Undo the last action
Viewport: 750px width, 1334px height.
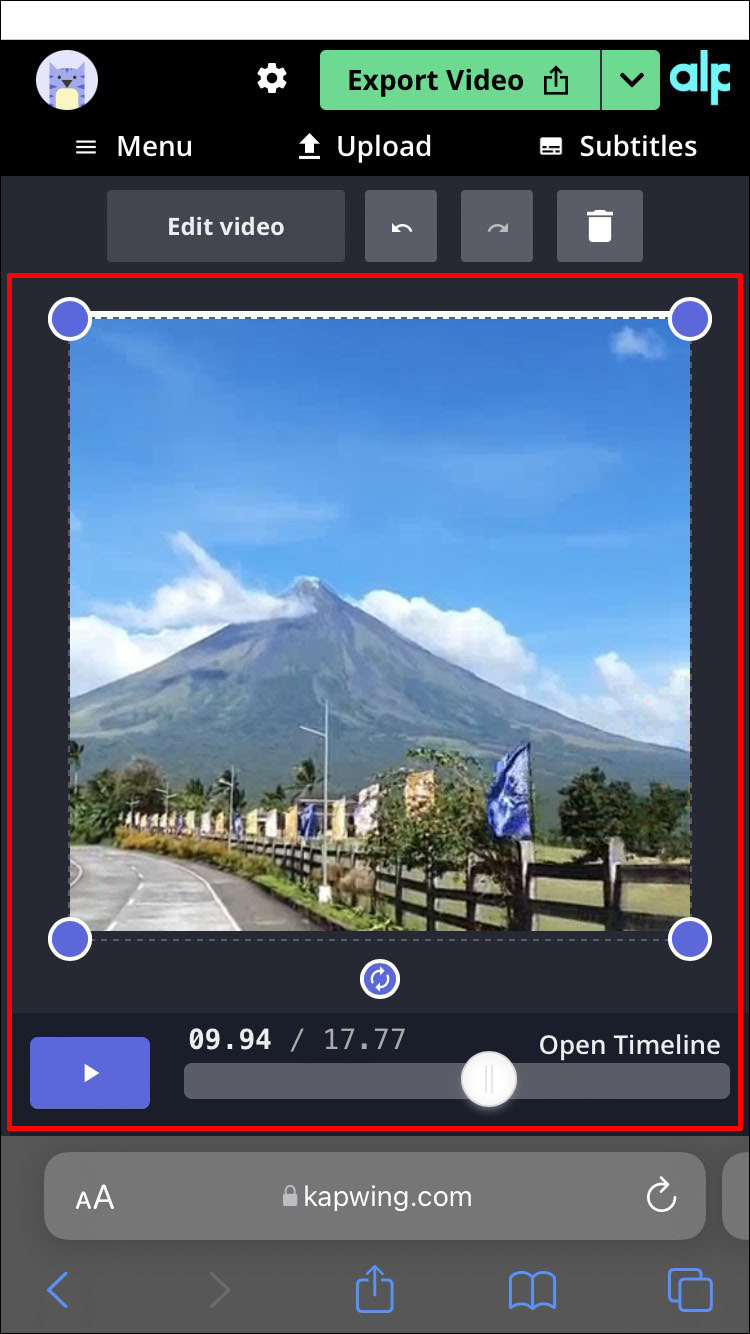(401, 227)
